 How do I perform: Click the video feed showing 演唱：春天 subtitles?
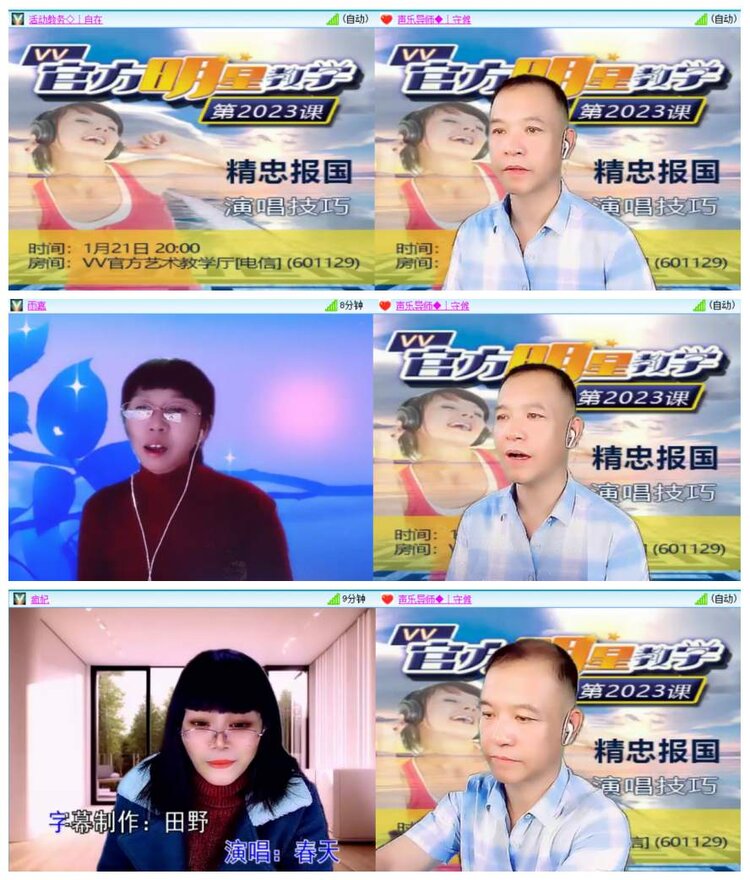coord(185,745)
